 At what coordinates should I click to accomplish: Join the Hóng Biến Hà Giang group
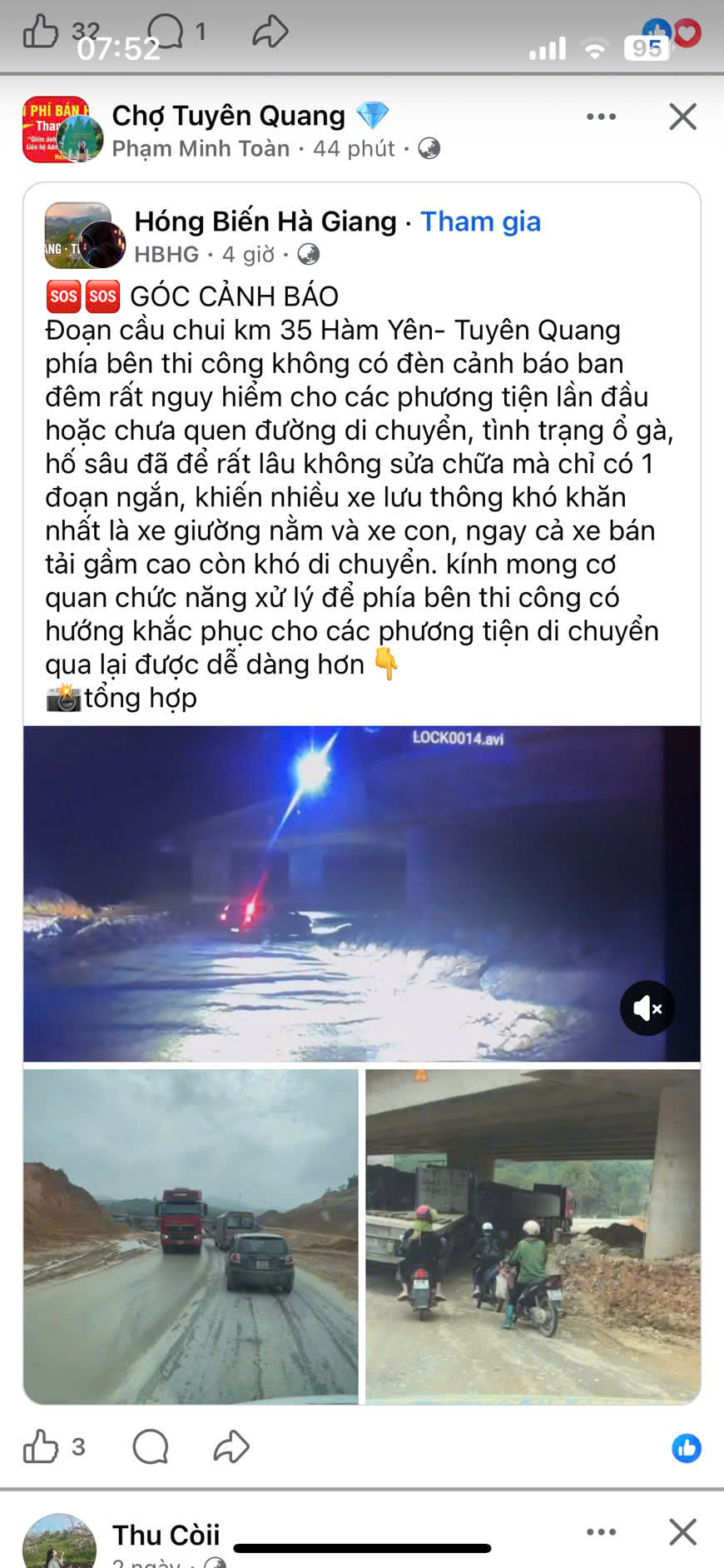[480, 222]
